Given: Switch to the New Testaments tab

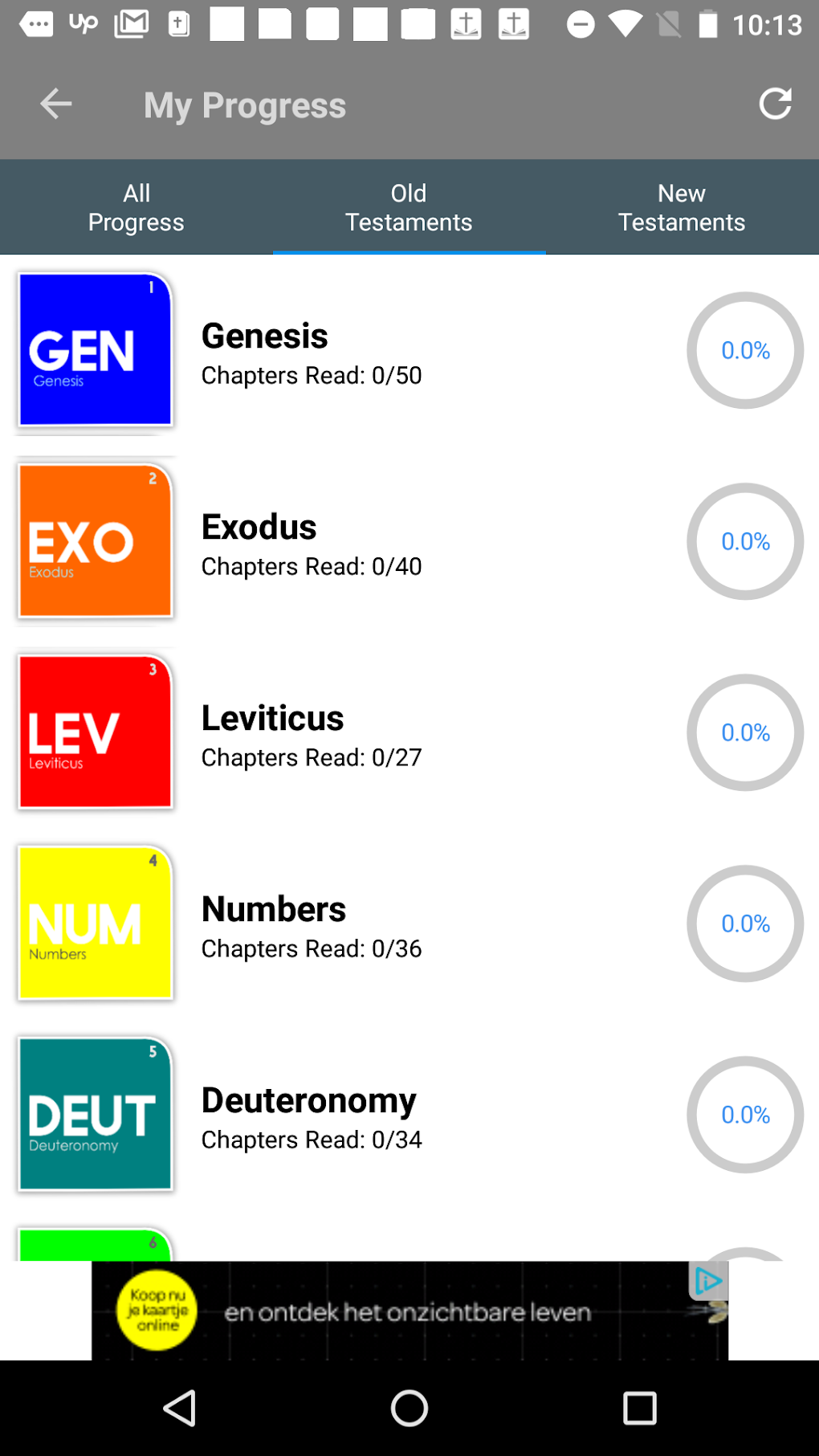Looking at the screenshot, I should (x=682, y=207).
